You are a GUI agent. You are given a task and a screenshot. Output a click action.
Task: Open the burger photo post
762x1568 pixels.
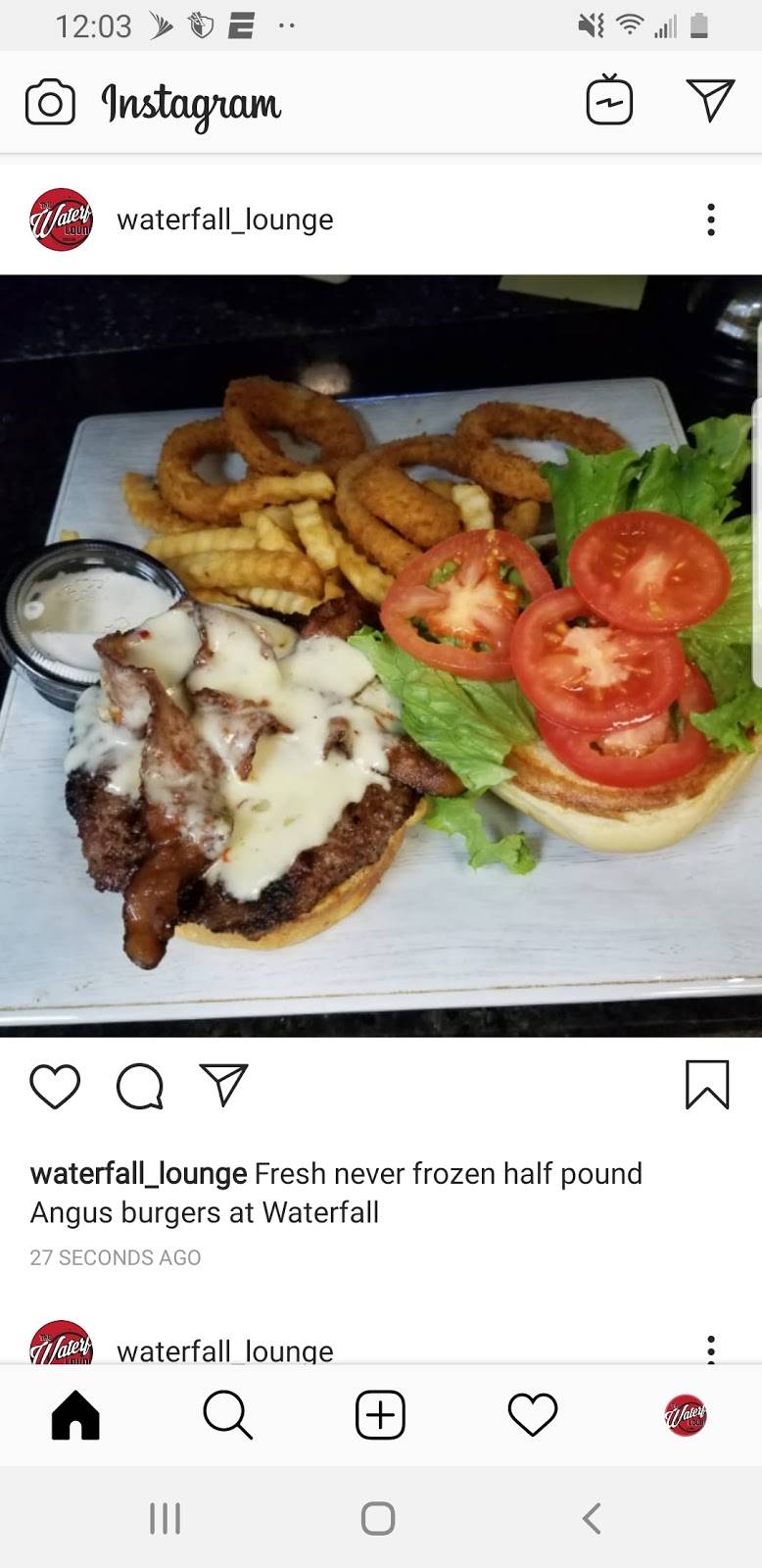pyautogui.click(x=381, y=655)
